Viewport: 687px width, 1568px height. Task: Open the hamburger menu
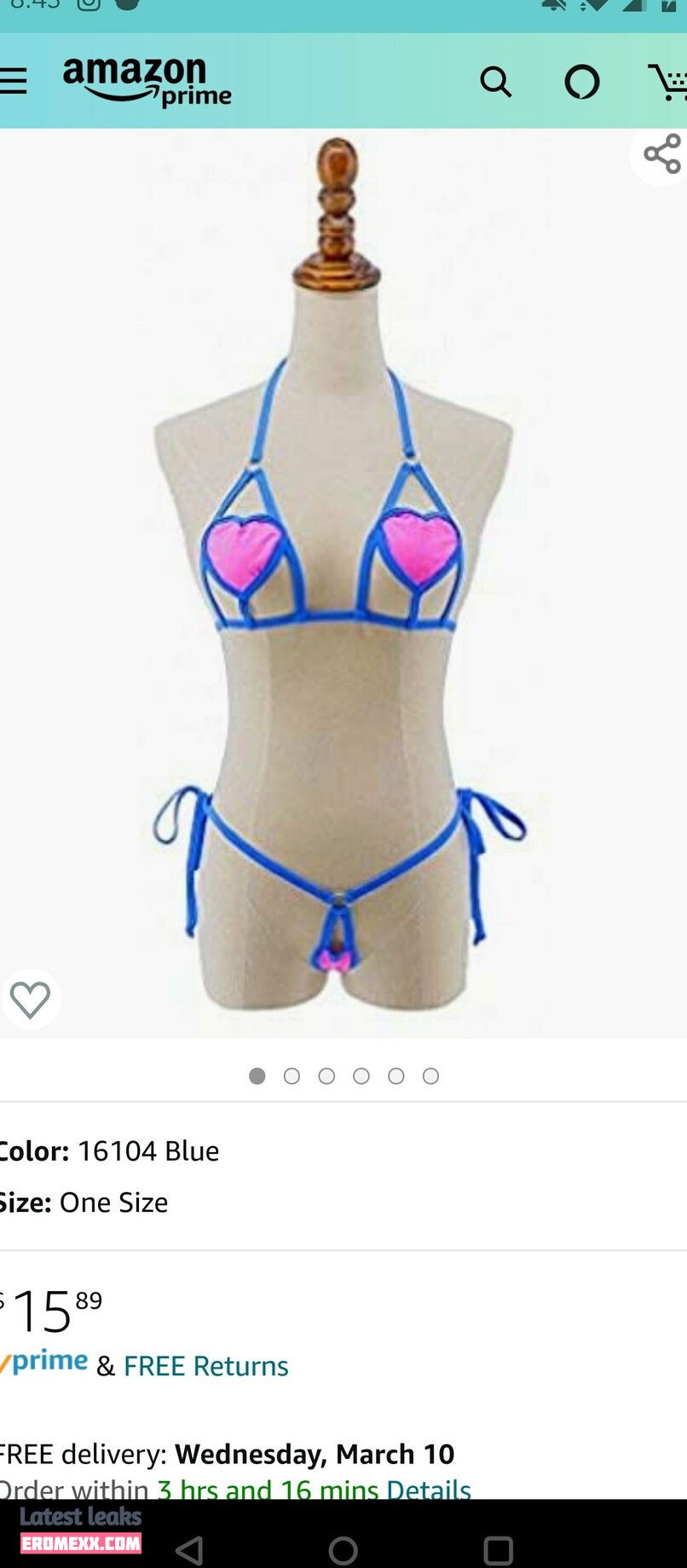[x=14, y=82]
